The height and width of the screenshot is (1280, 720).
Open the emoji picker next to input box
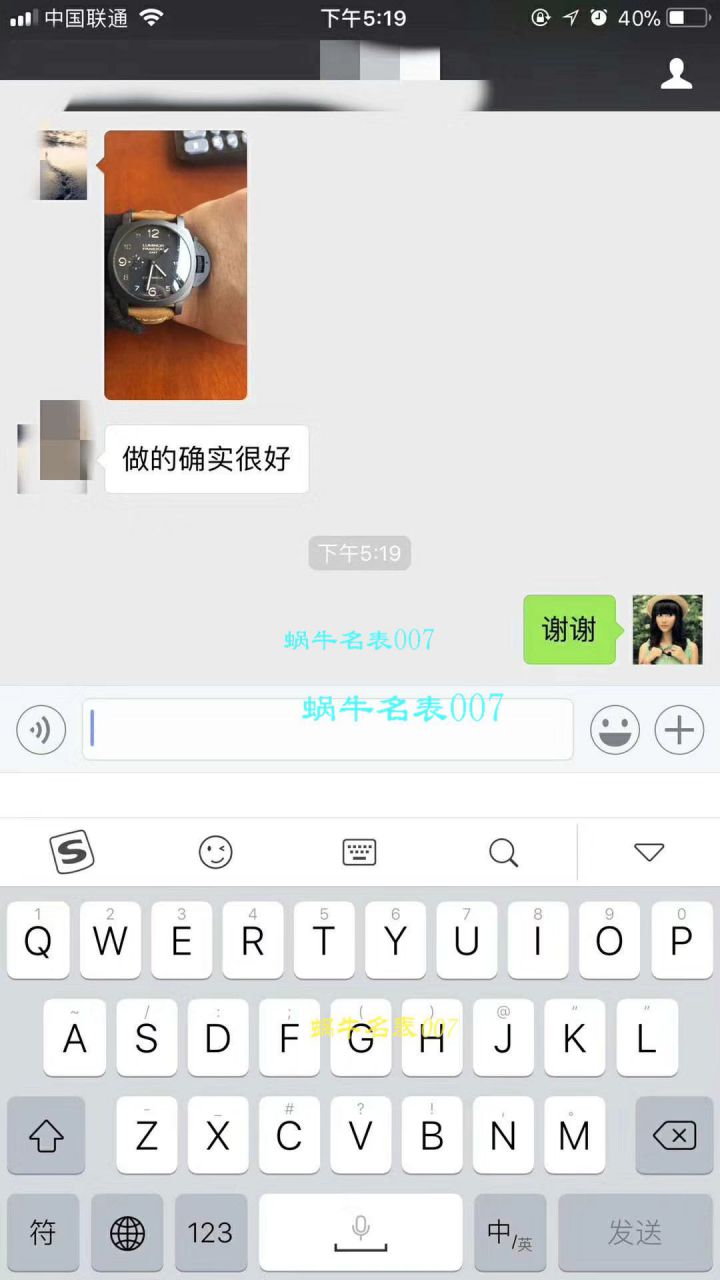click(615, 730)
